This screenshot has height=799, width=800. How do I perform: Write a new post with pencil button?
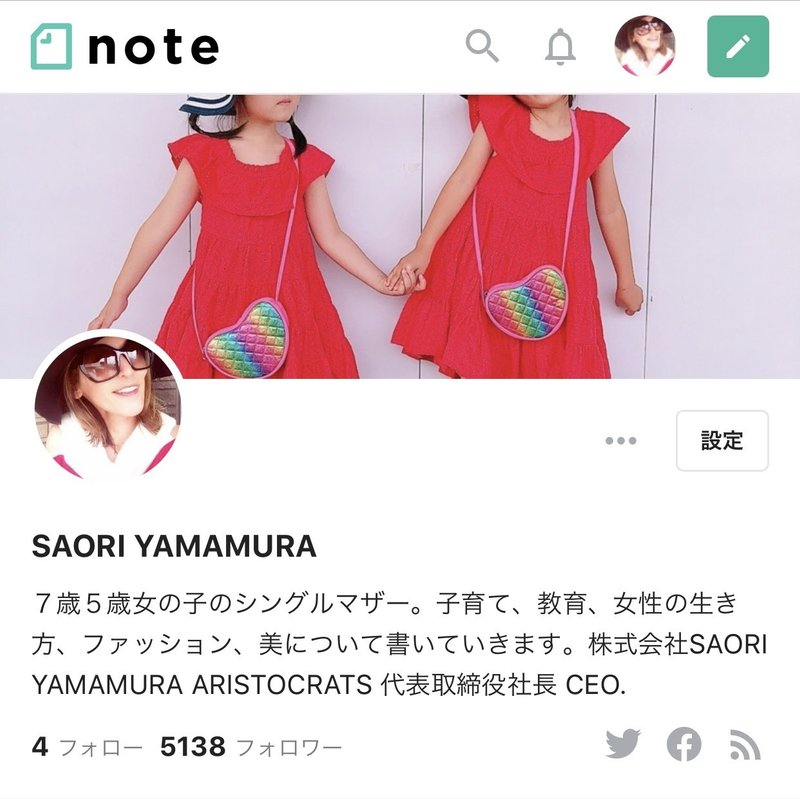point(738,47)
